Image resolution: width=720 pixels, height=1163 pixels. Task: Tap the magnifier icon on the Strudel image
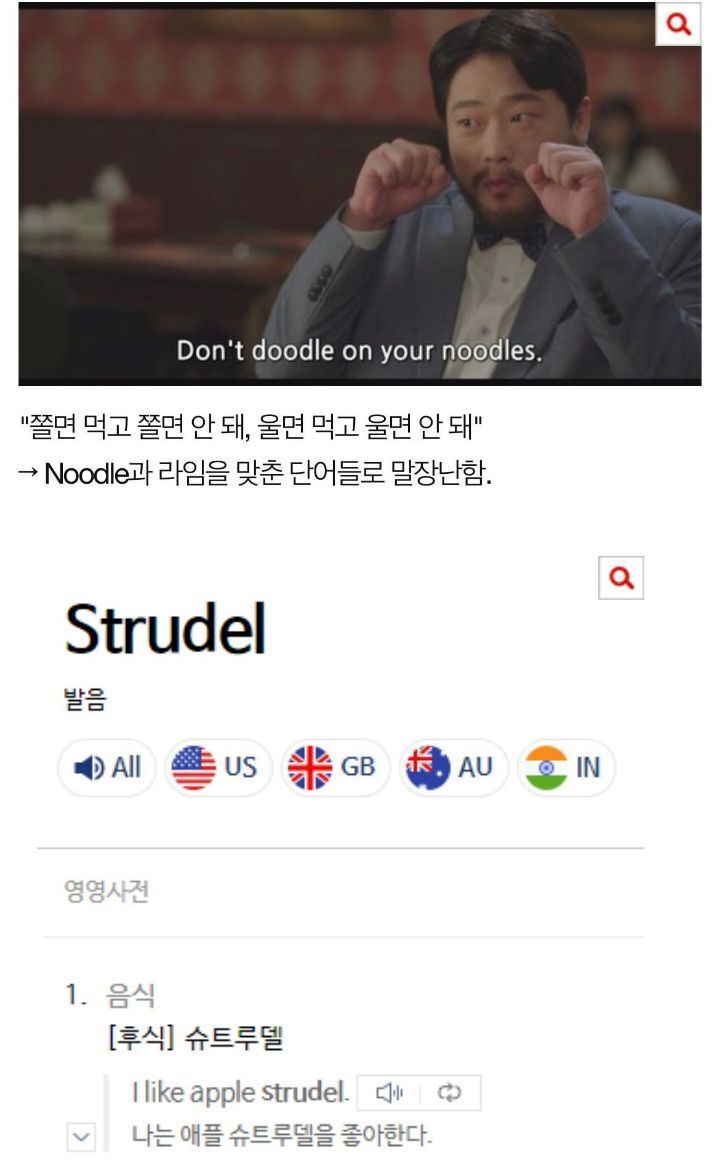click(621, 578)
